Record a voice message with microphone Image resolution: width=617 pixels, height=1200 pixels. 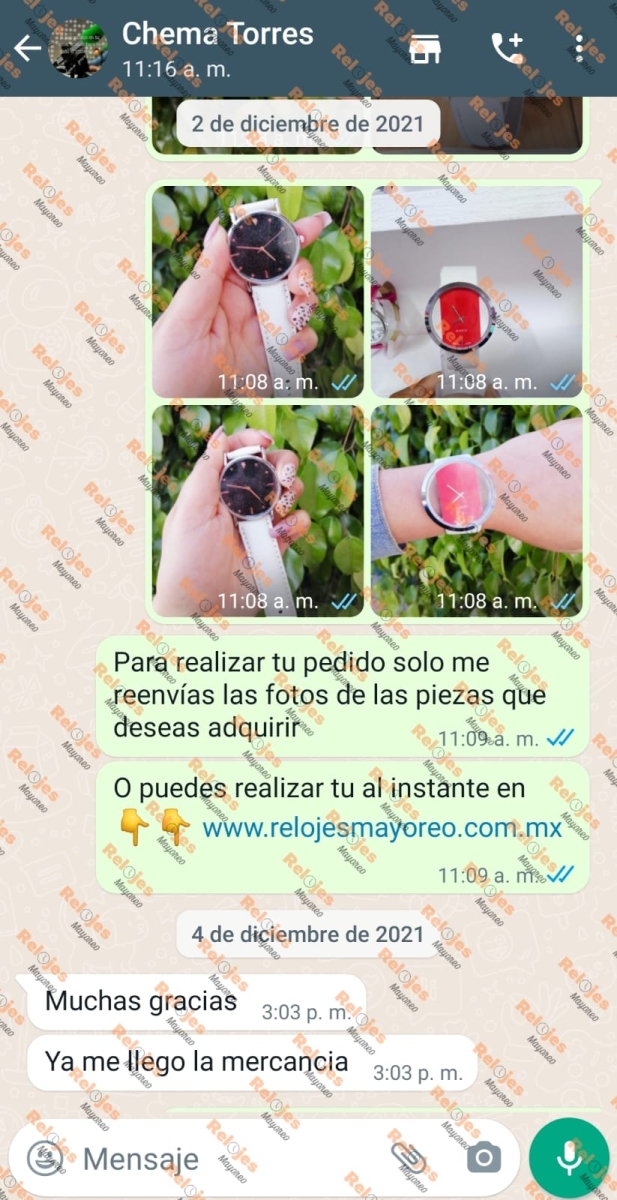[569, 1158]
